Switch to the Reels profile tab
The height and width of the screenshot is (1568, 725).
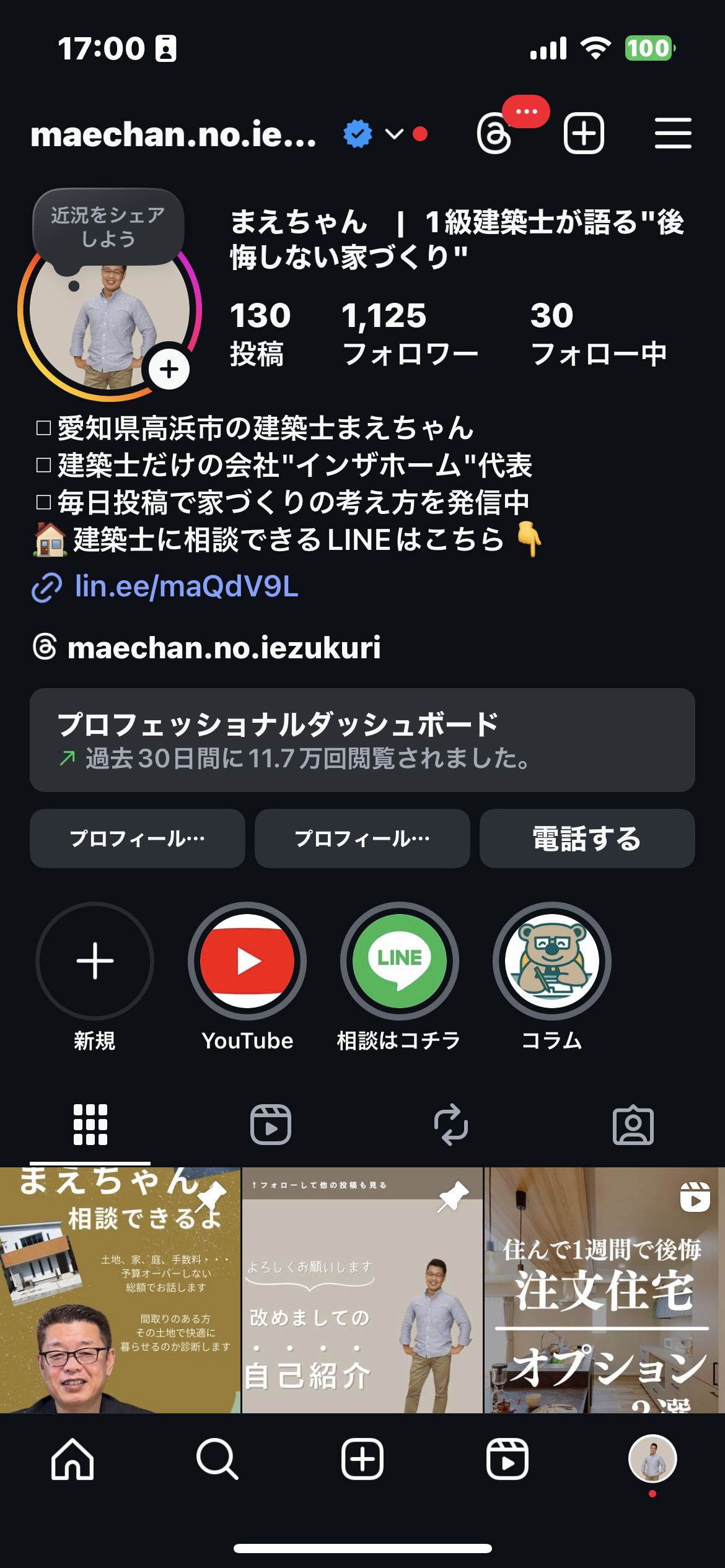(x=271, y=1125)
